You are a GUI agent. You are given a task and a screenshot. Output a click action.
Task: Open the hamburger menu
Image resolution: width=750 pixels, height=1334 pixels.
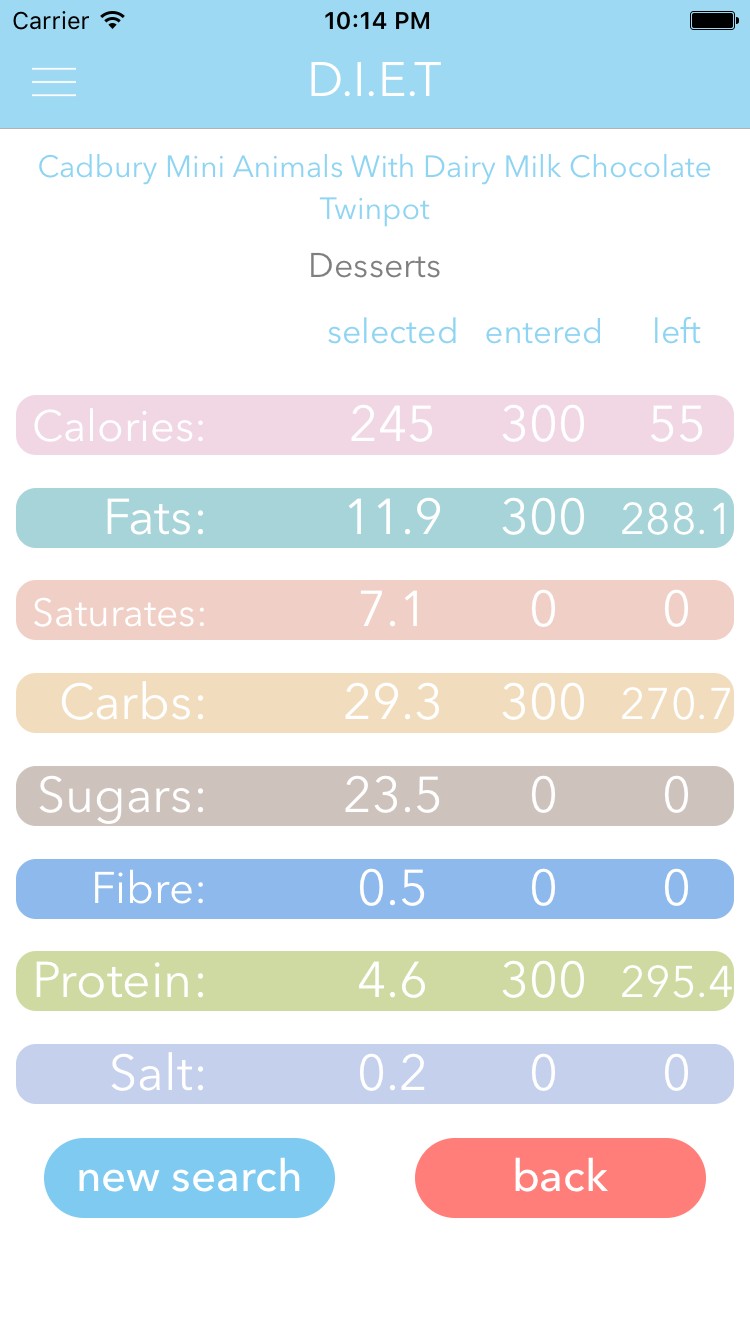pos(54,81)
